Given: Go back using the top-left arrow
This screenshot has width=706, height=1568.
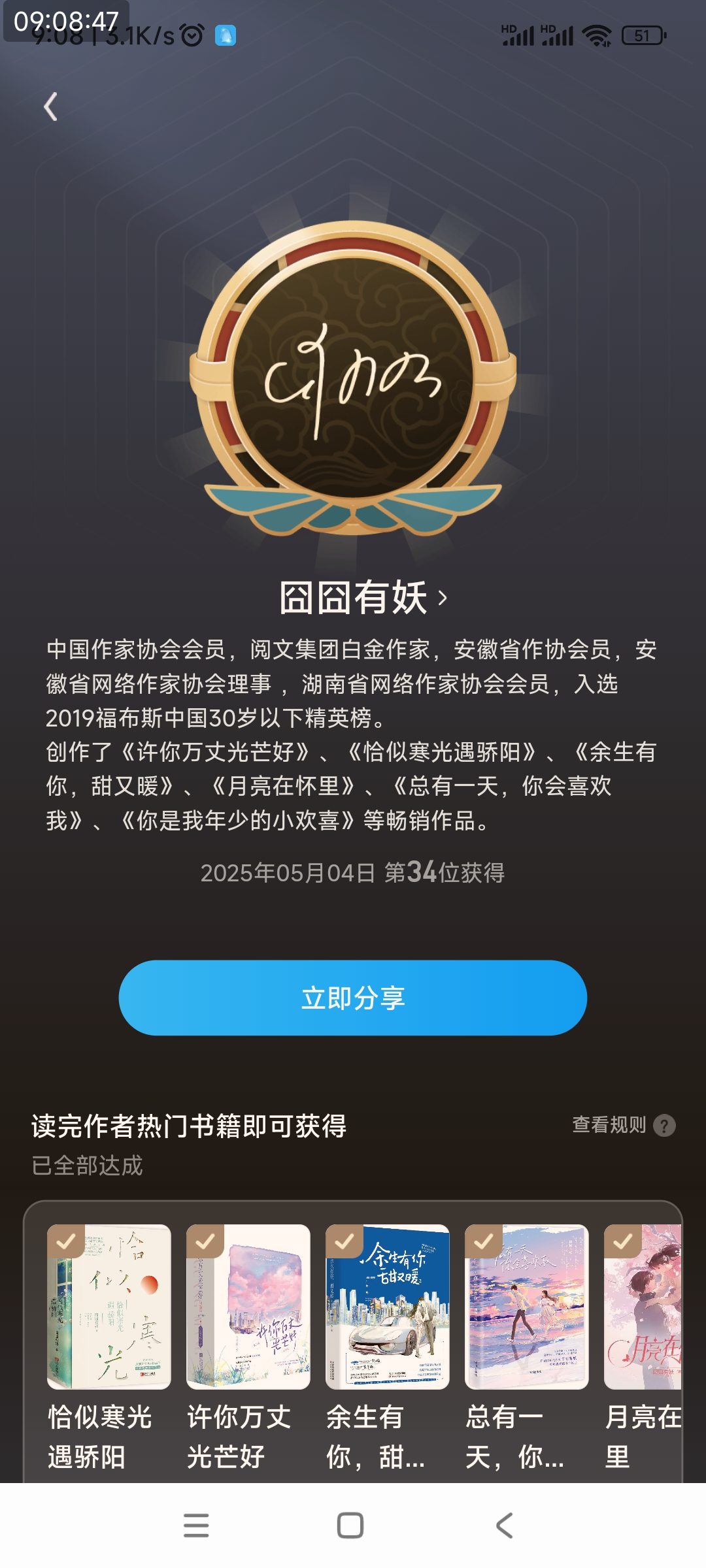Looking at the screenshot, I should (51, 106).
